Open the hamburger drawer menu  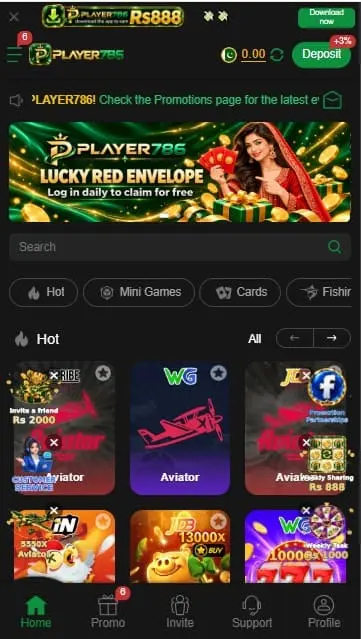click(15, 54)
